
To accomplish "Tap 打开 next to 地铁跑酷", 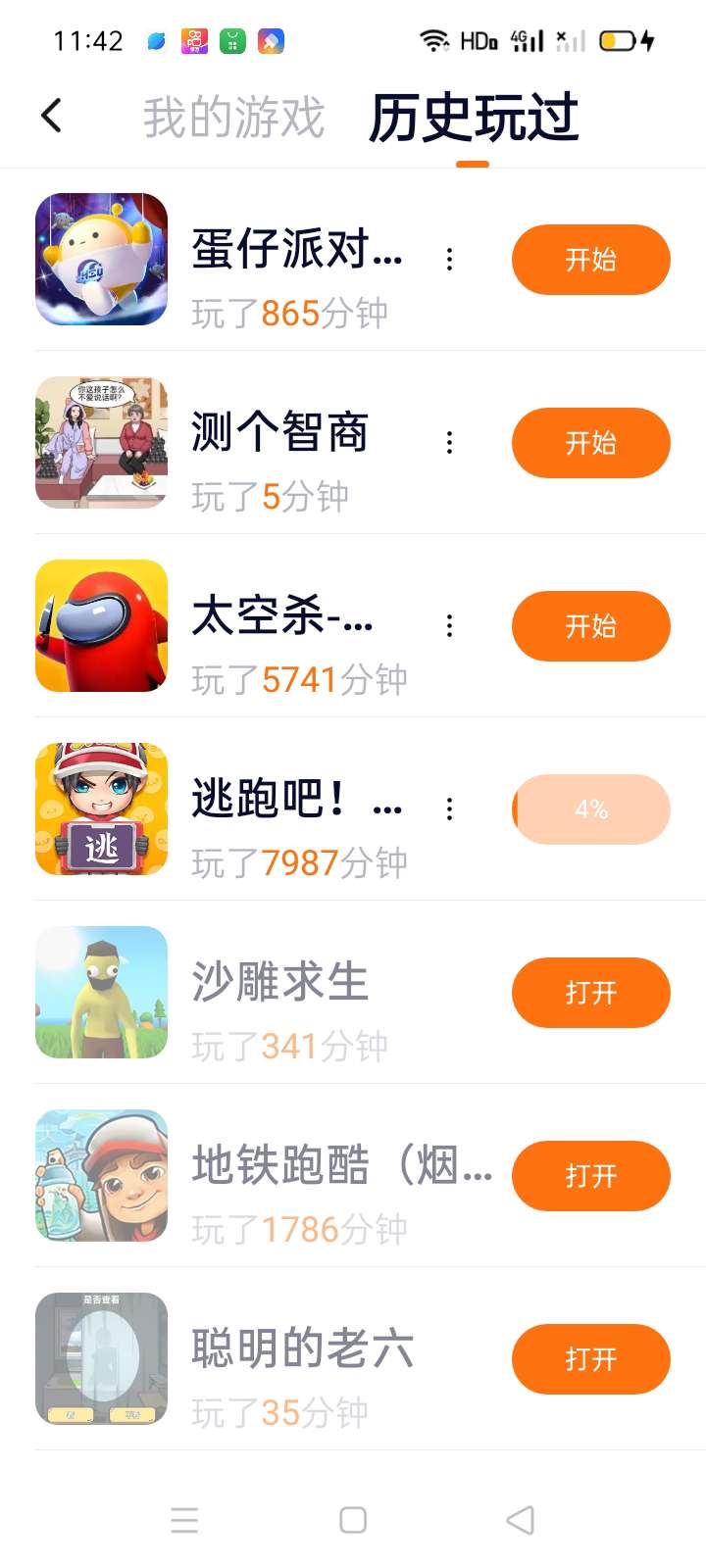I will point(590,1176).
